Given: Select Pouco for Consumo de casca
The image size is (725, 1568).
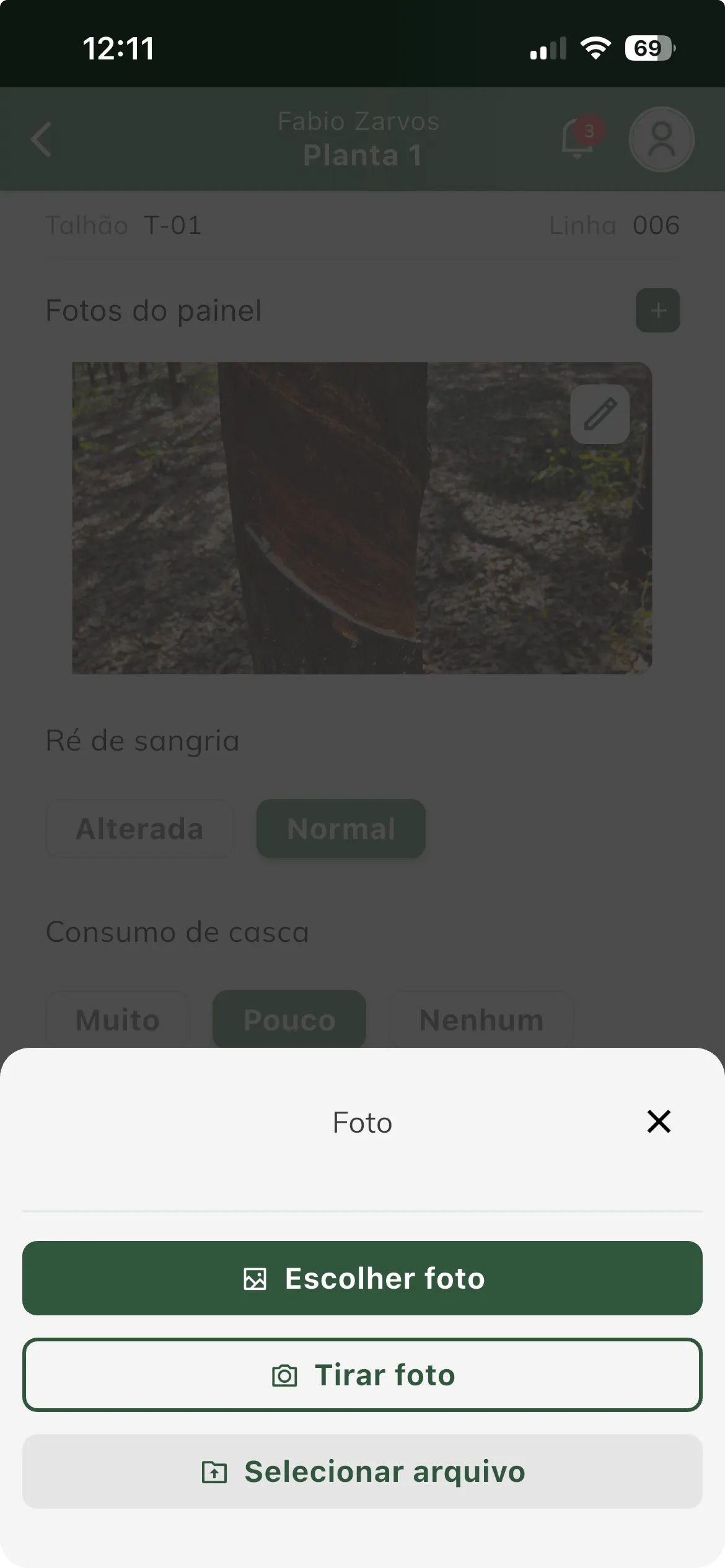Looking at the screenshot, I should 289,1019.
